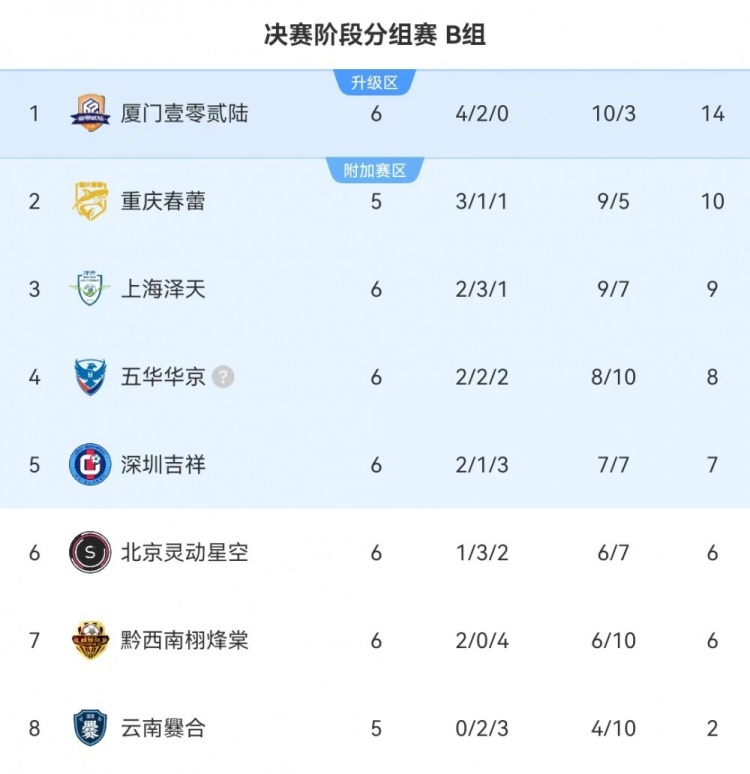Select the 五华华京 team row
750x774 pixels.
pos(162,377)
